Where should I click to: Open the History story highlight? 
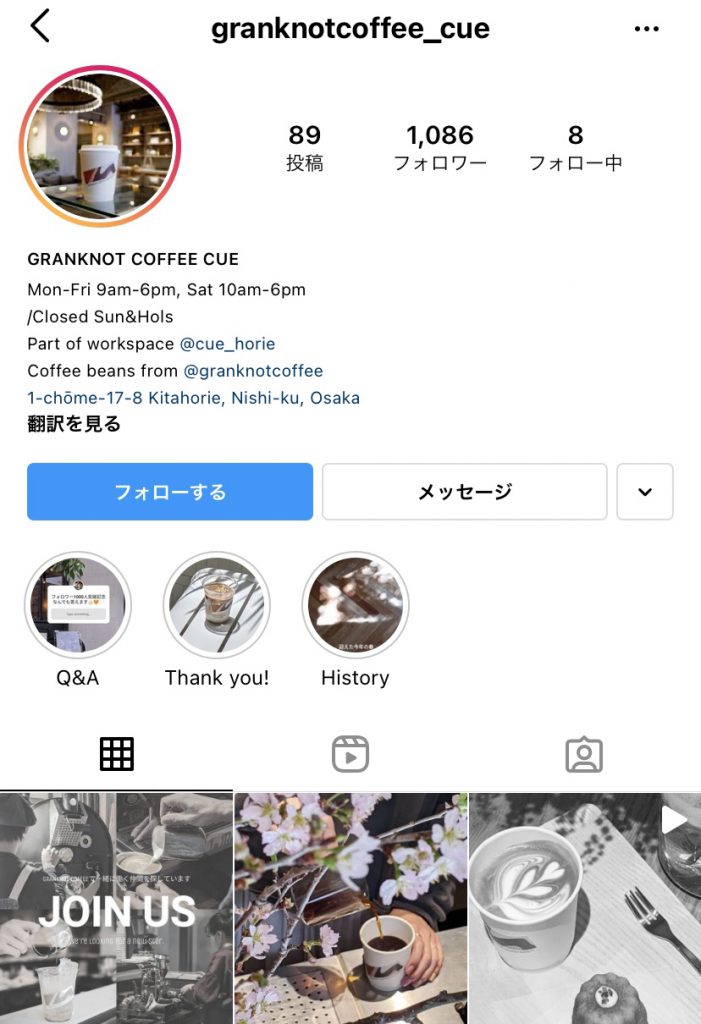pos(355,605)
